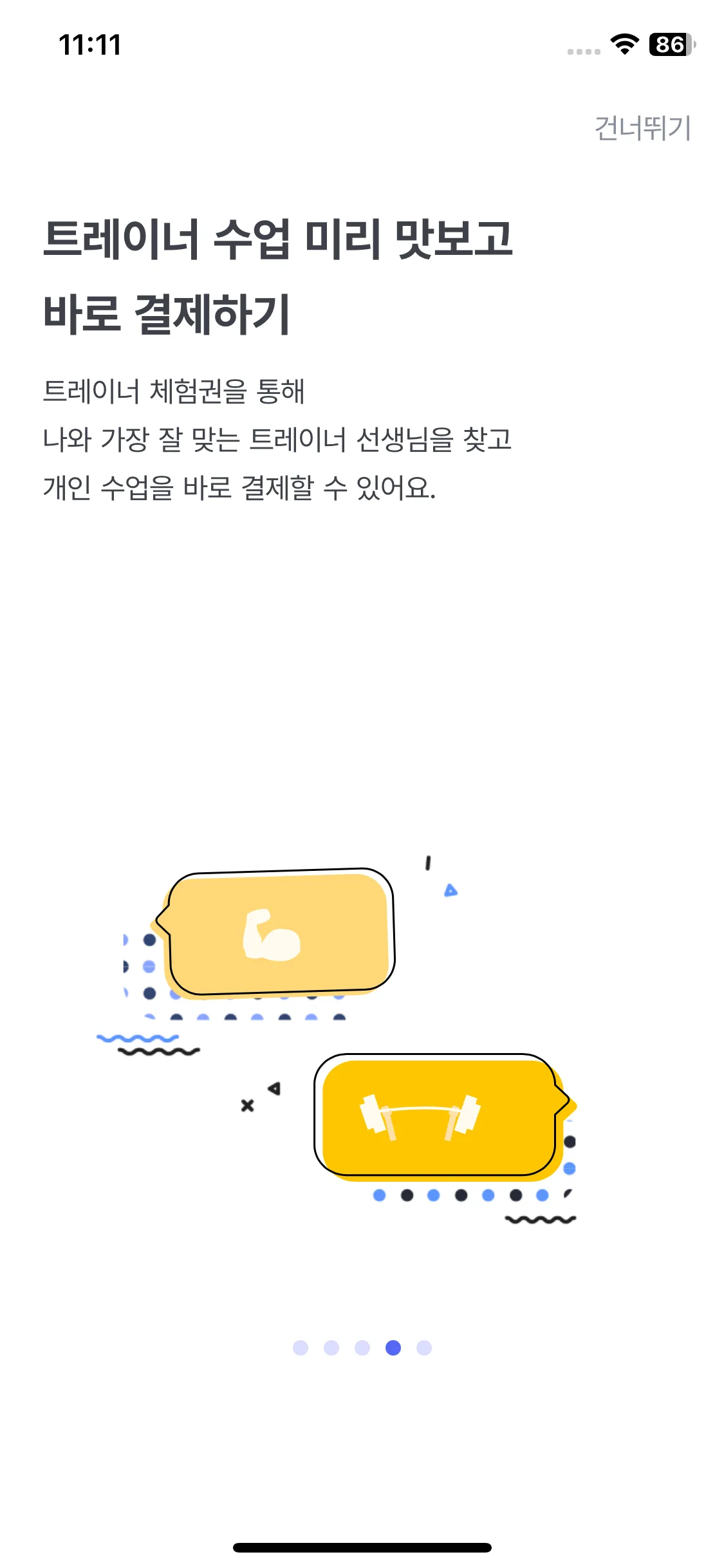Tap 건너뛰기 to skip onboarding
Viewport: 724px width, 1568px height.
[x=642, y=128]
